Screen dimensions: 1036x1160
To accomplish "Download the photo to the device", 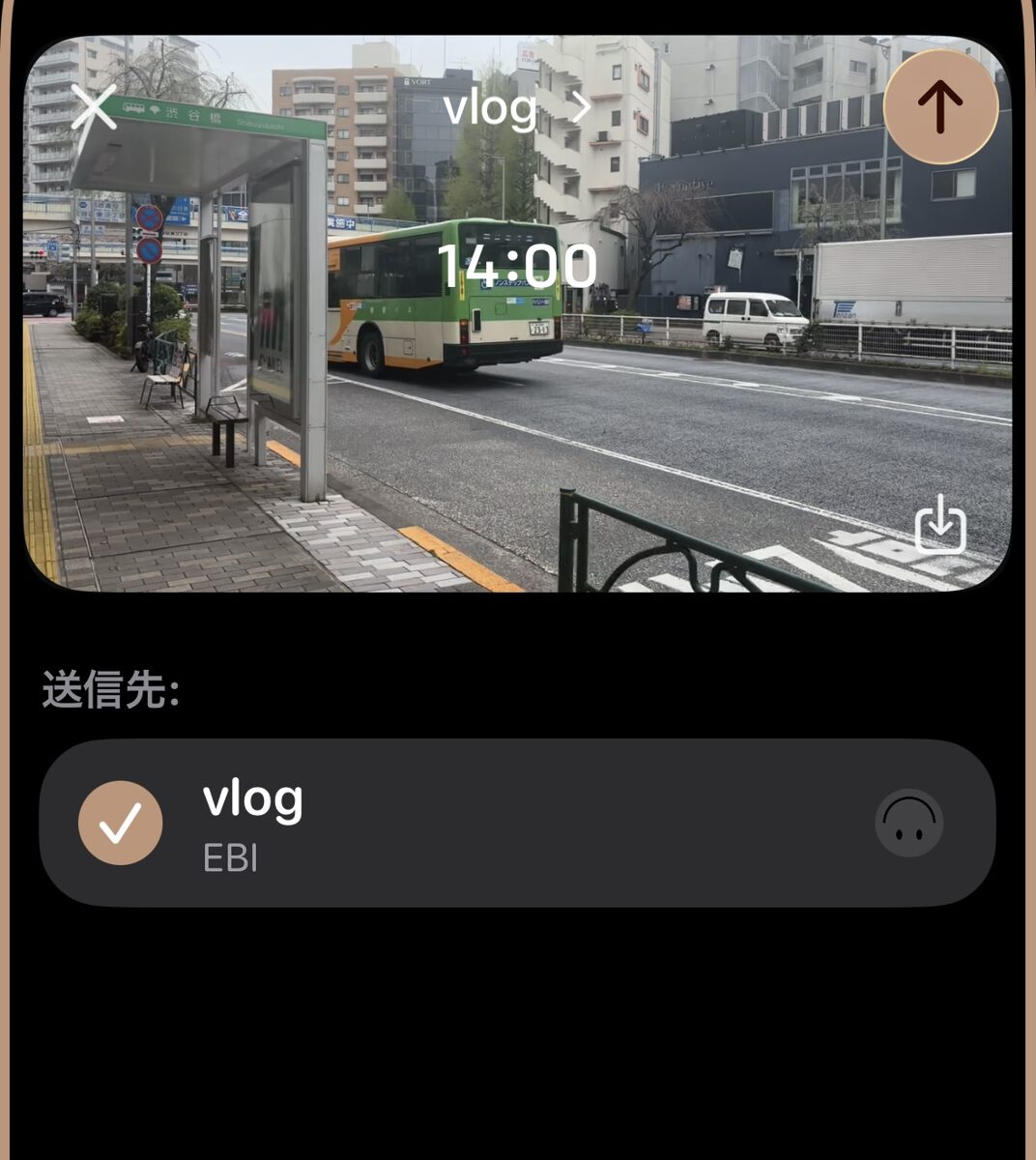I will [x=939, y=525].
